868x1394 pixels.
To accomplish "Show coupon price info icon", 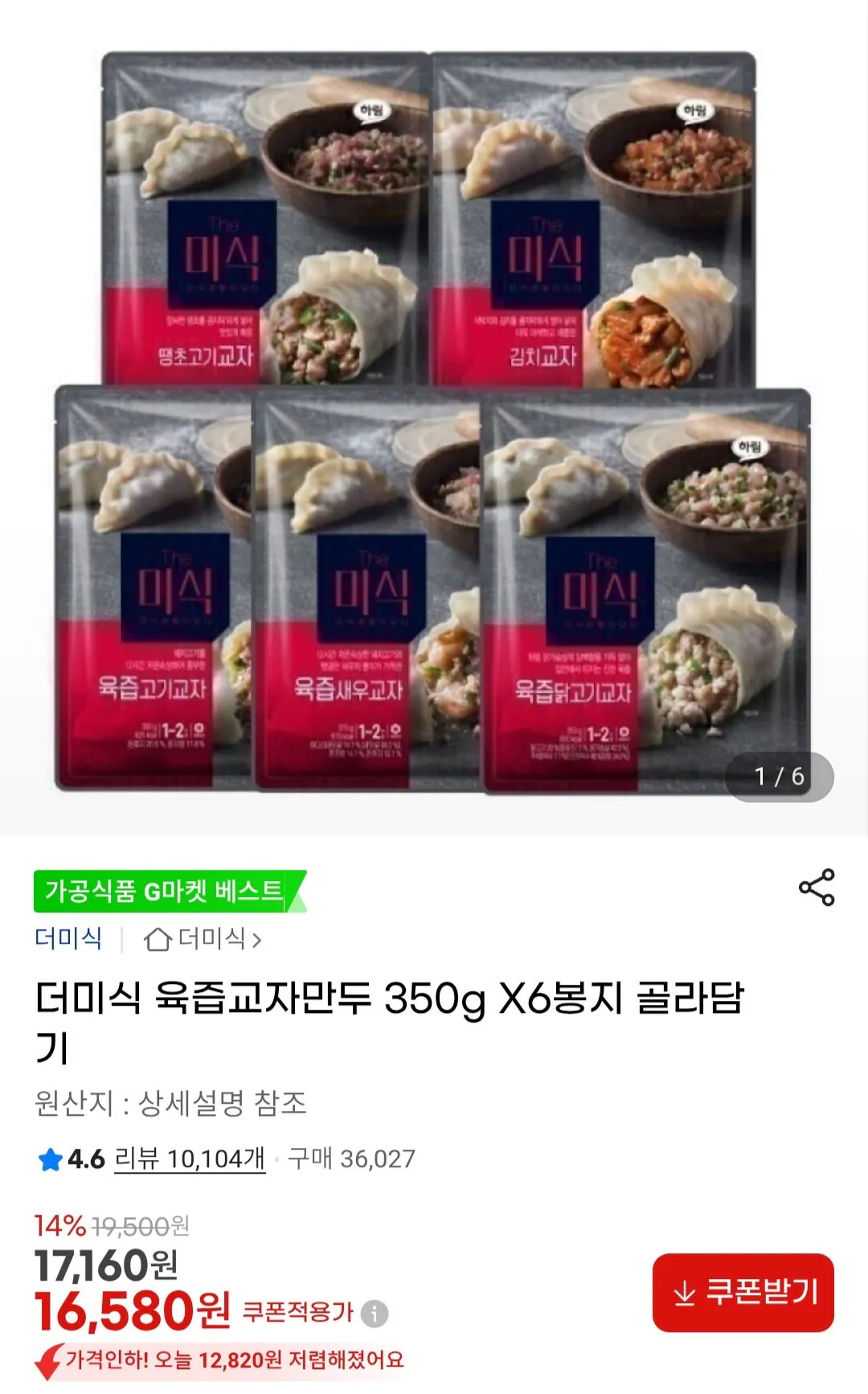I will pos(375,1314).
